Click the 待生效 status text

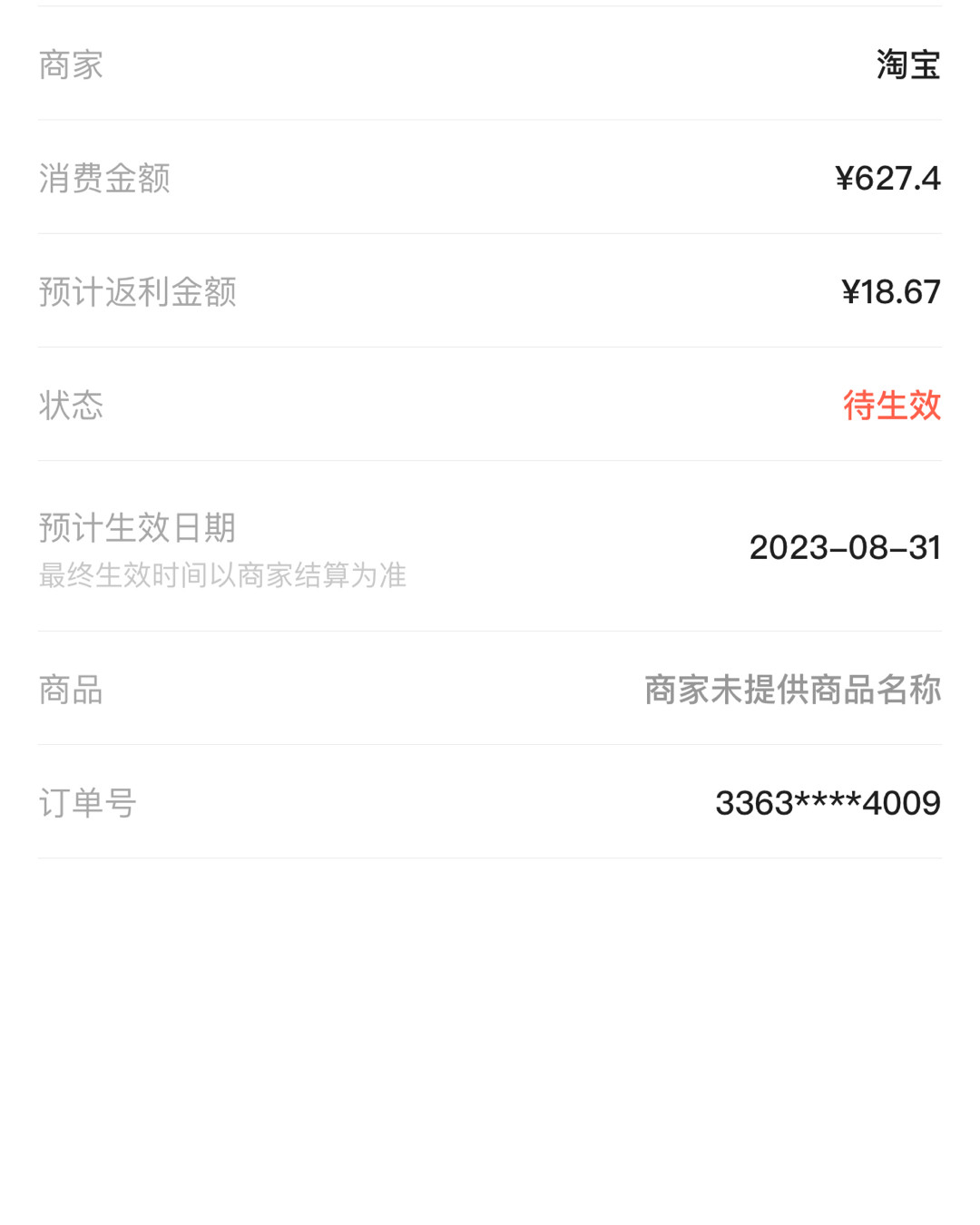891,407
